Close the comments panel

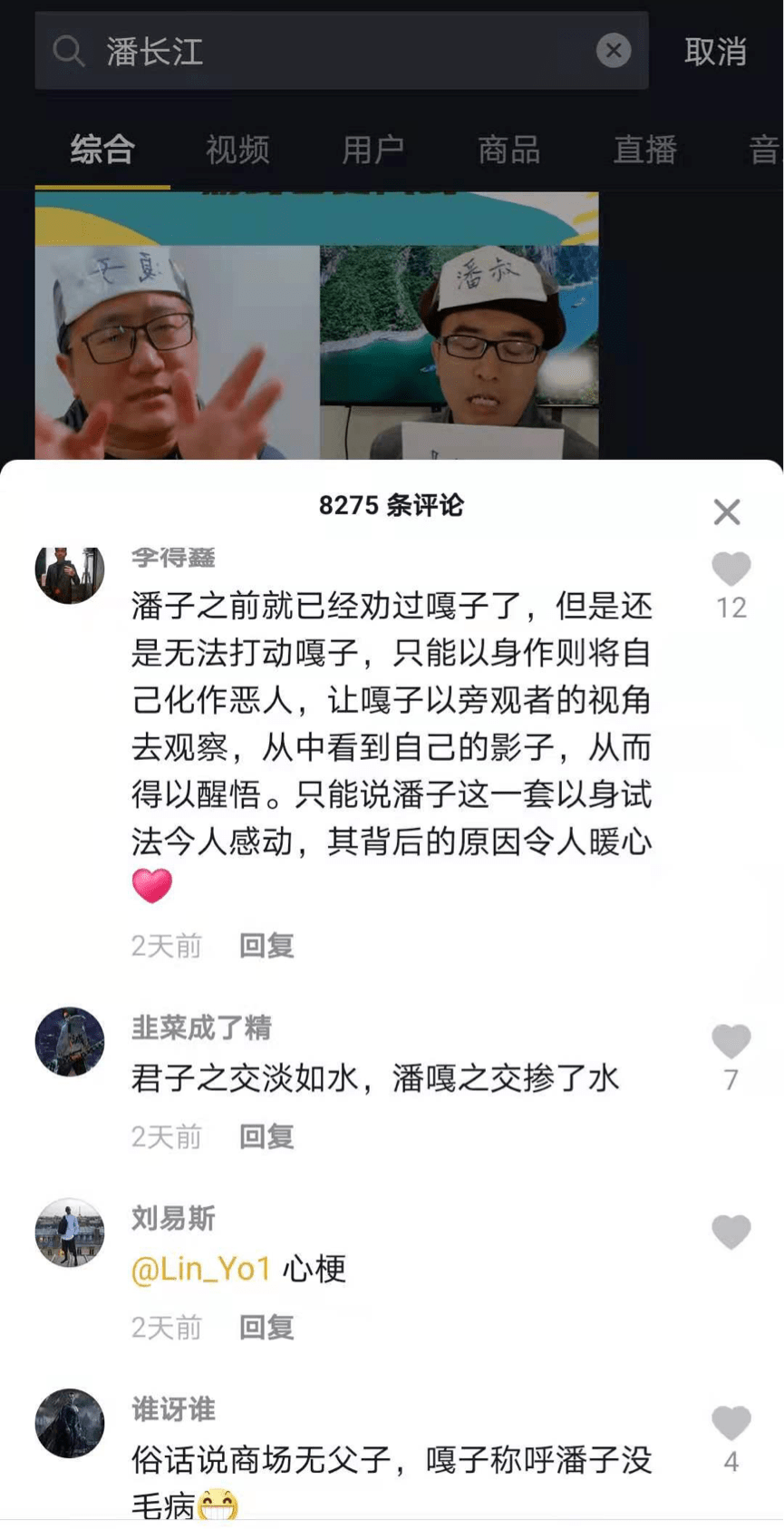pos(727,512)
